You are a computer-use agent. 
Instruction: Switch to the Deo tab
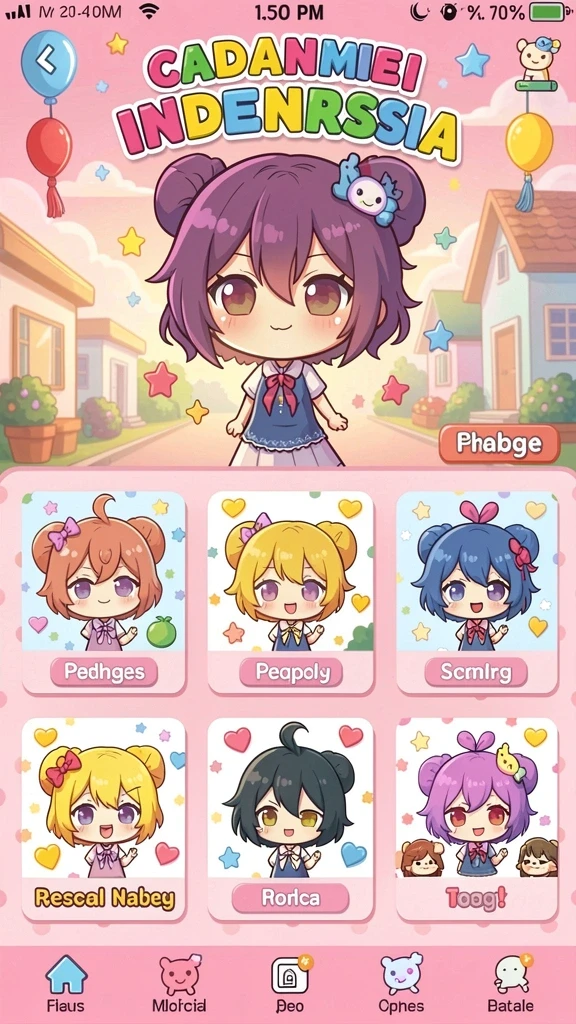click(x=290, y=984)
